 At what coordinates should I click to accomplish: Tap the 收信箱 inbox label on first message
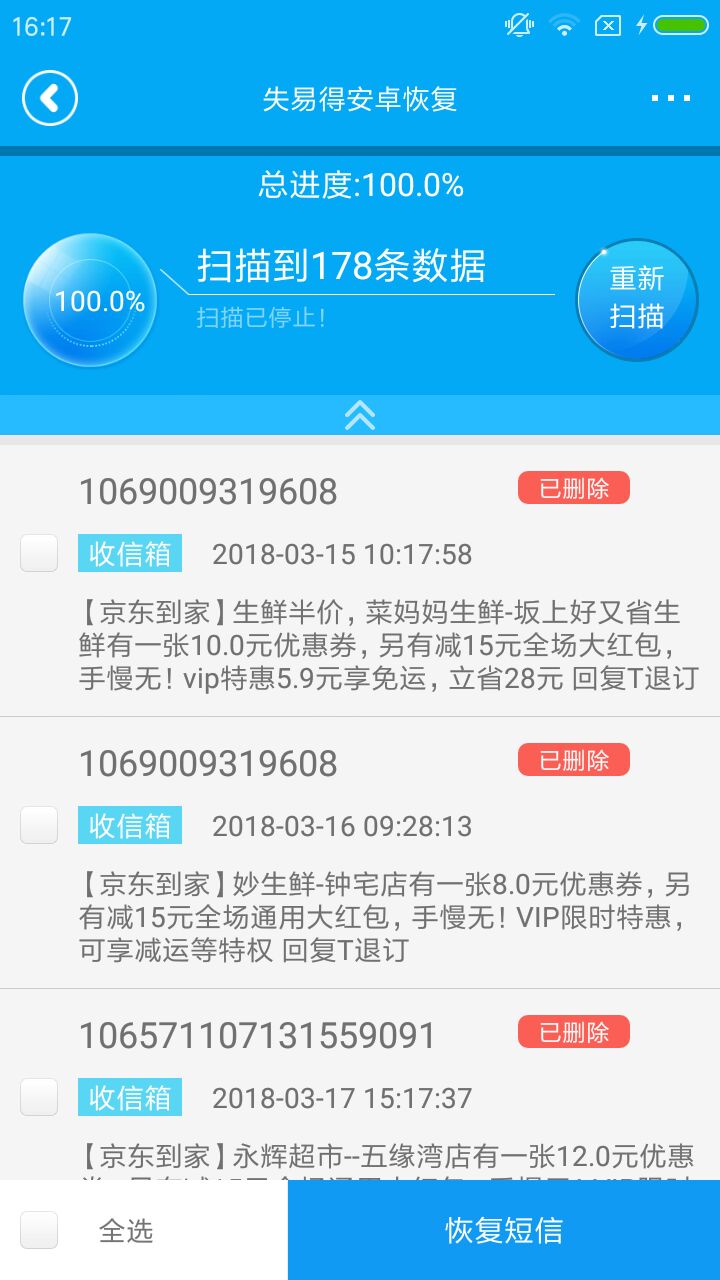pyautogui.click(x=129, y=552)
